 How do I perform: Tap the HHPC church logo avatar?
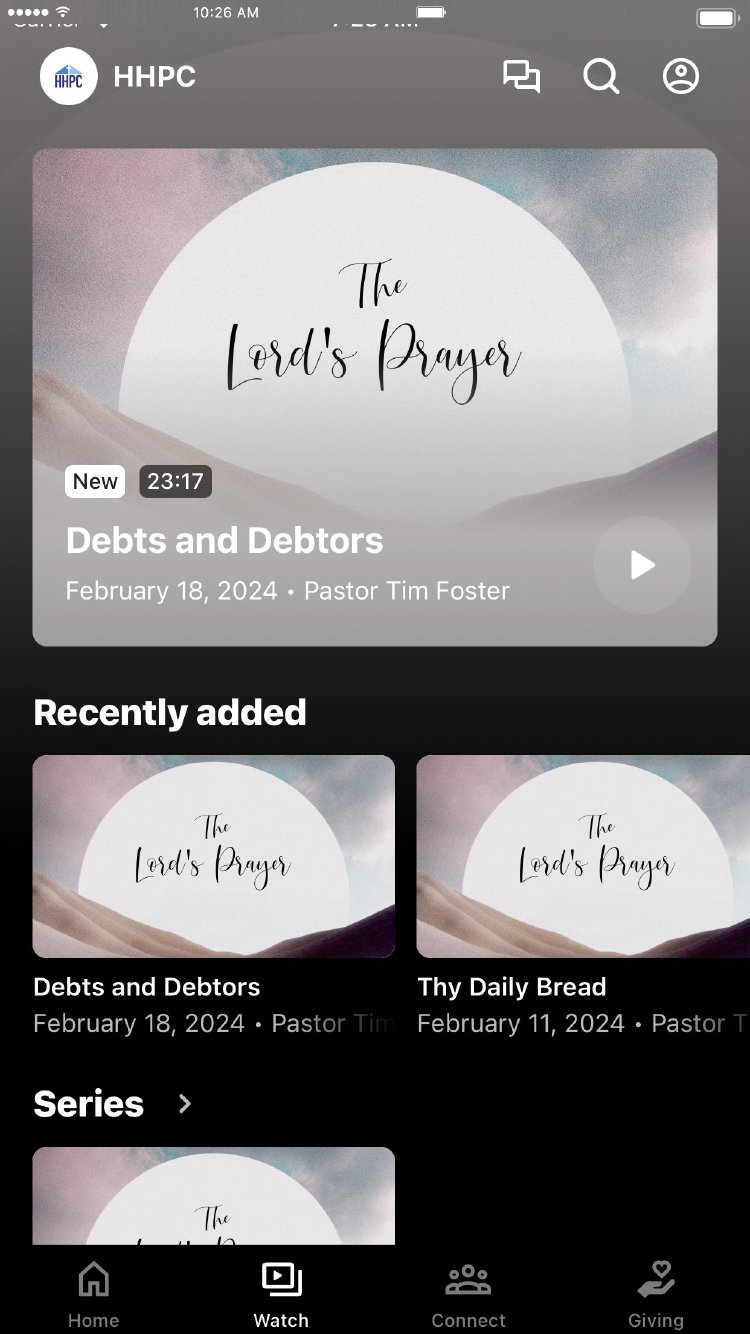[69, 77]
